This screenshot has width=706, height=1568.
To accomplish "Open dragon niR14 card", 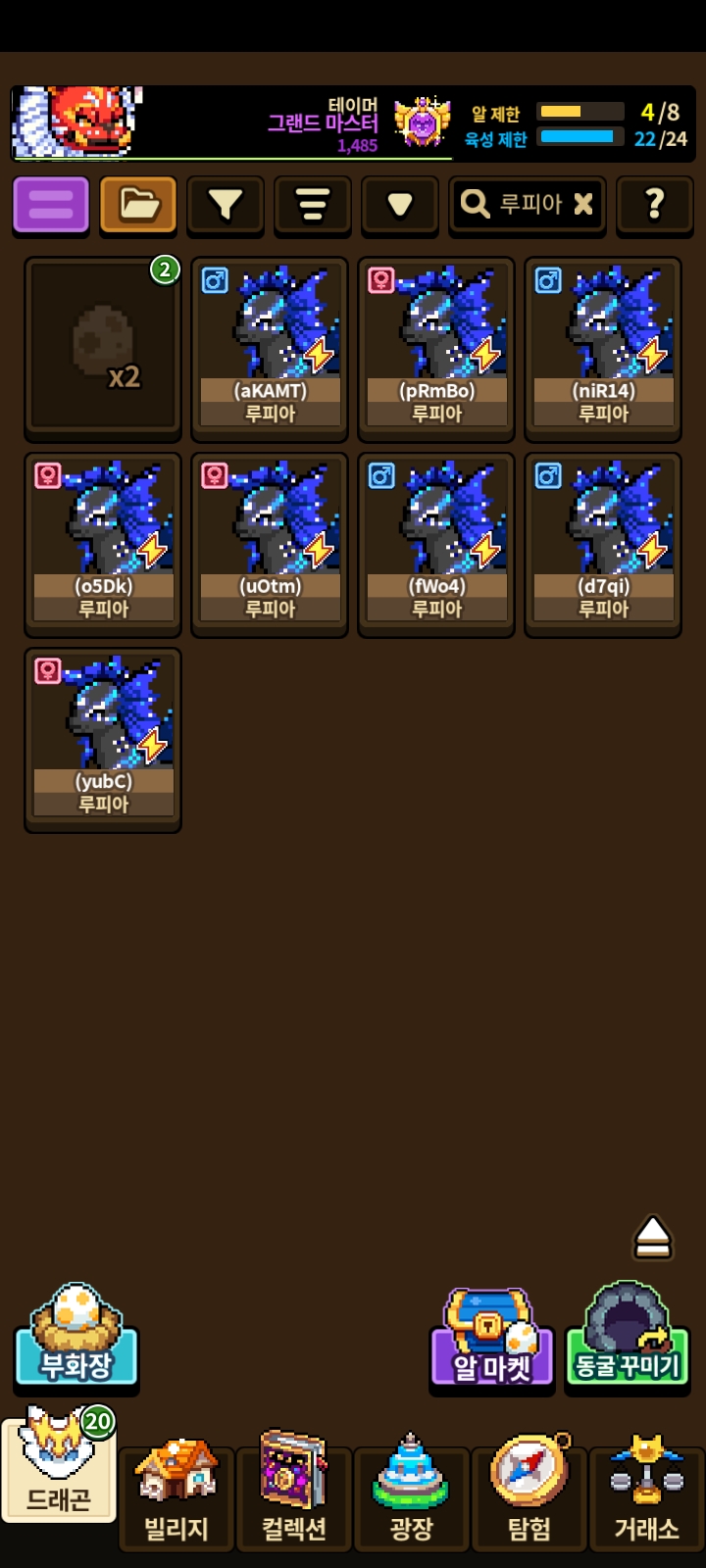I will [x=603, y=349].
